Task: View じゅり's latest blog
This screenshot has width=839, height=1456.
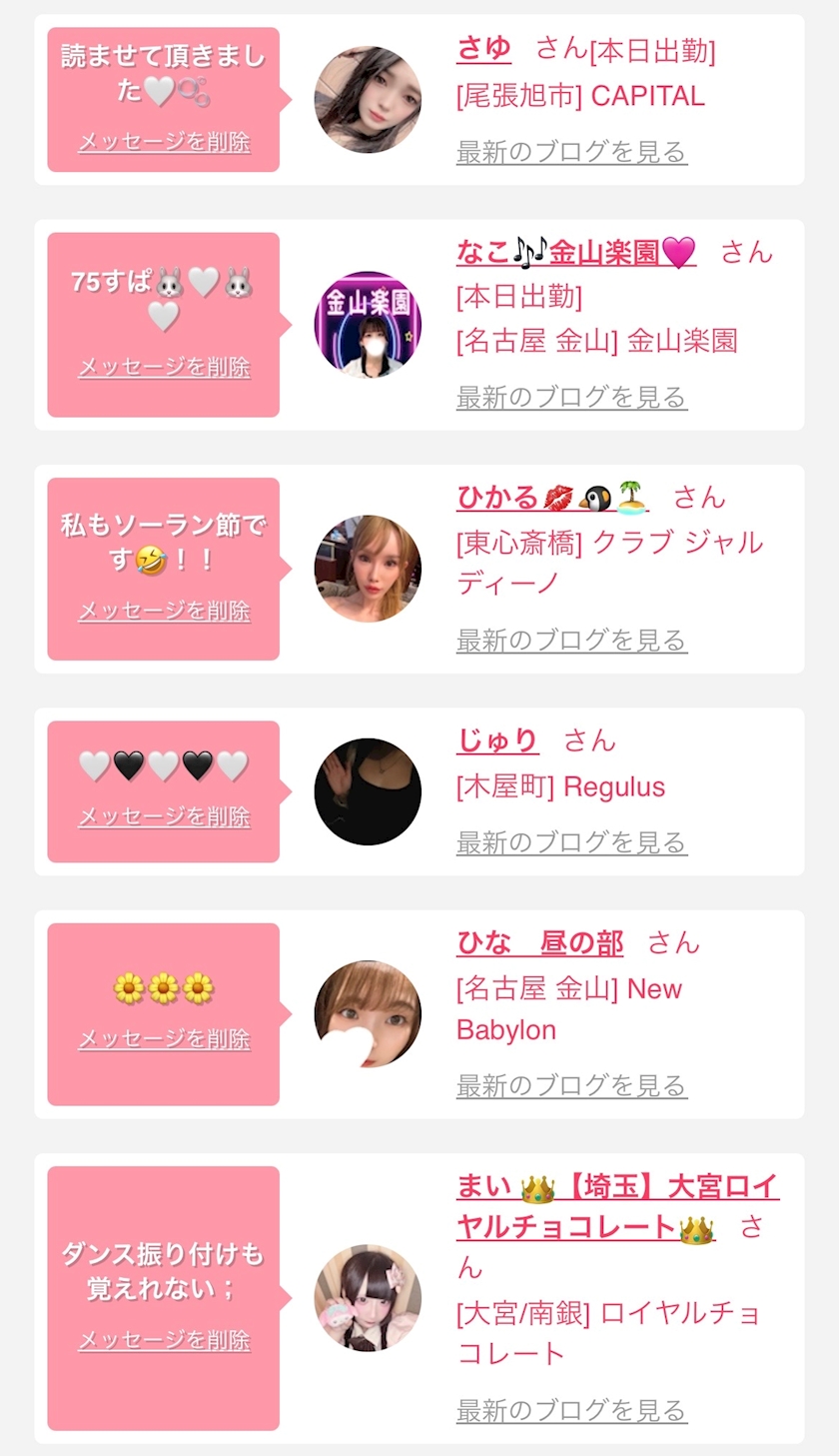Action: 571,842
